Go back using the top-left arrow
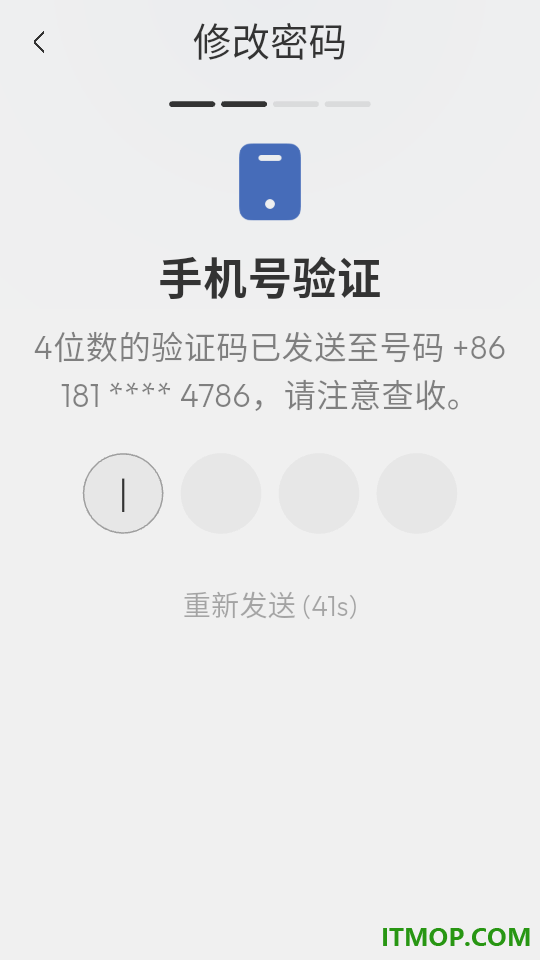The height and width of the screenshot is (960, 540). pos(39,43)
